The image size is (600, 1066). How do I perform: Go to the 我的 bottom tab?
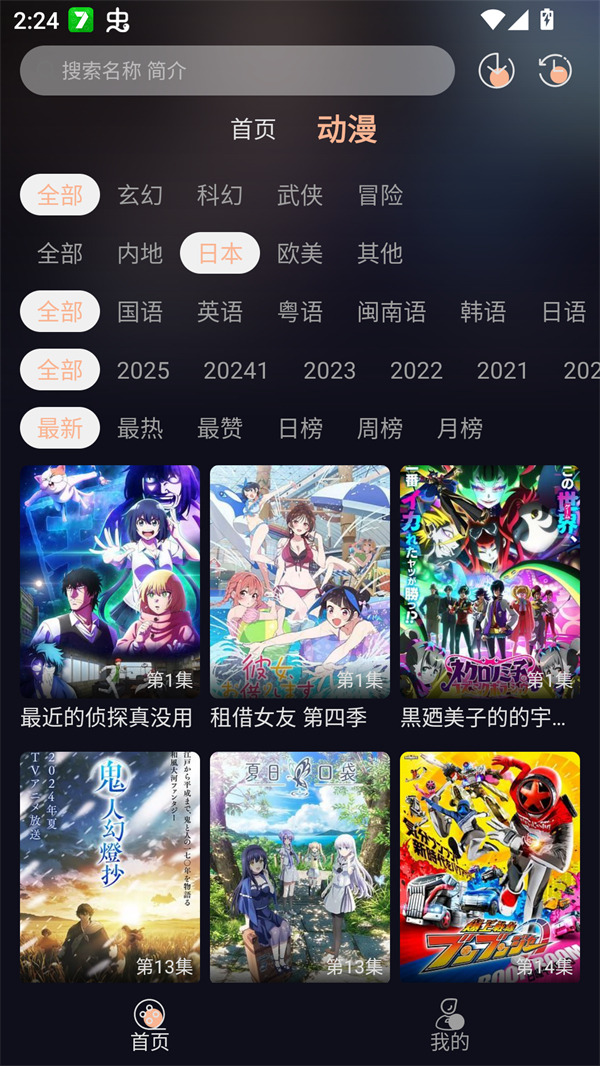(x=449, y=1026)
